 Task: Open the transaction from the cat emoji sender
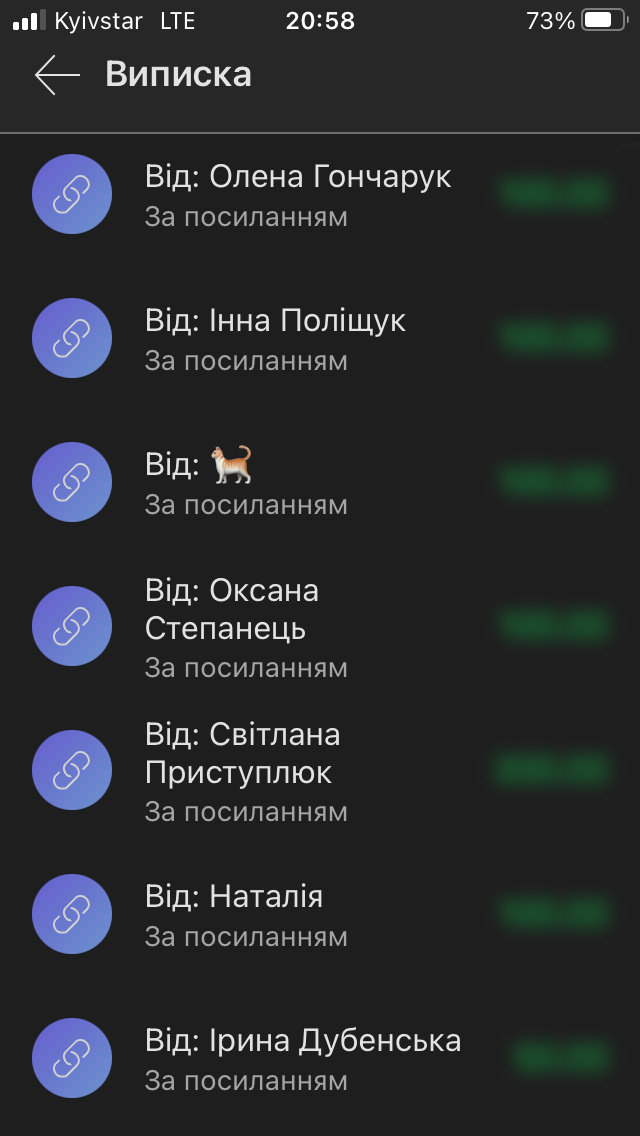[320, 482]
